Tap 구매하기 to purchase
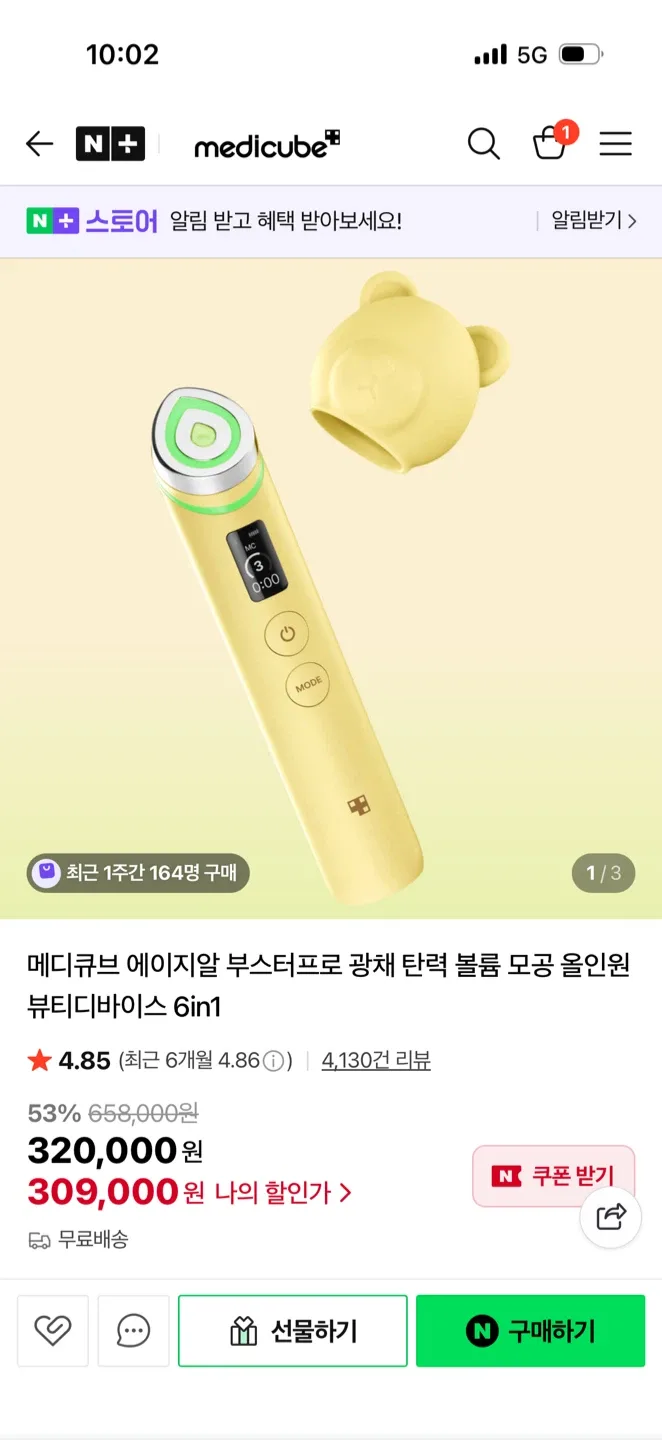662x1440 pixels. click(x=530, y=1330)
